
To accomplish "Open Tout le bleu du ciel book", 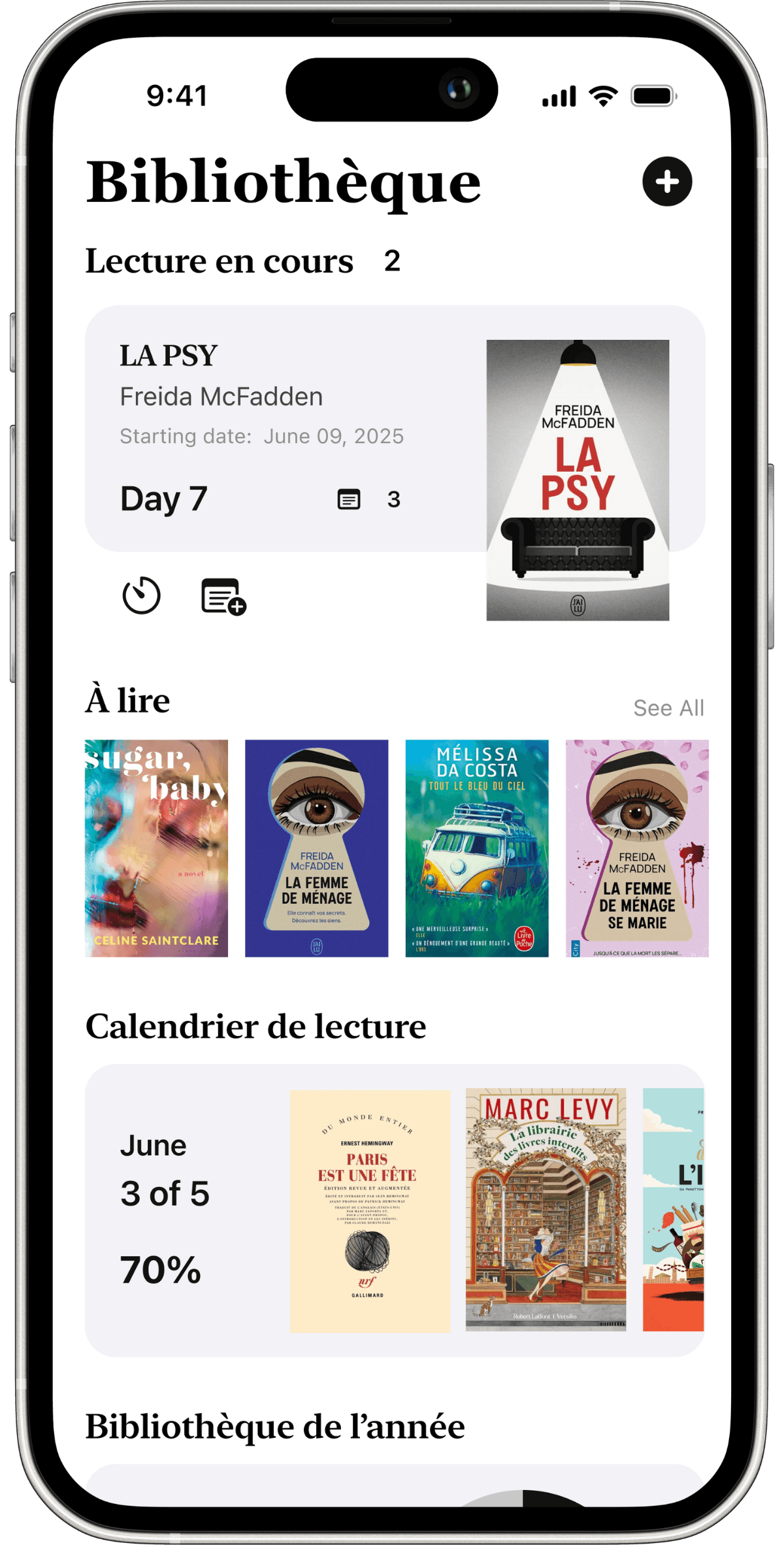I will (x=477, y=848).
